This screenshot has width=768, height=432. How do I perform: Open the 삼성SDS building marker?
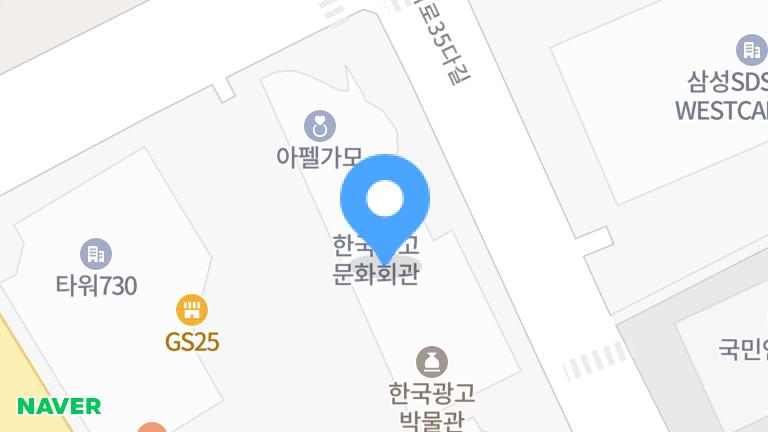click(750, 49)
